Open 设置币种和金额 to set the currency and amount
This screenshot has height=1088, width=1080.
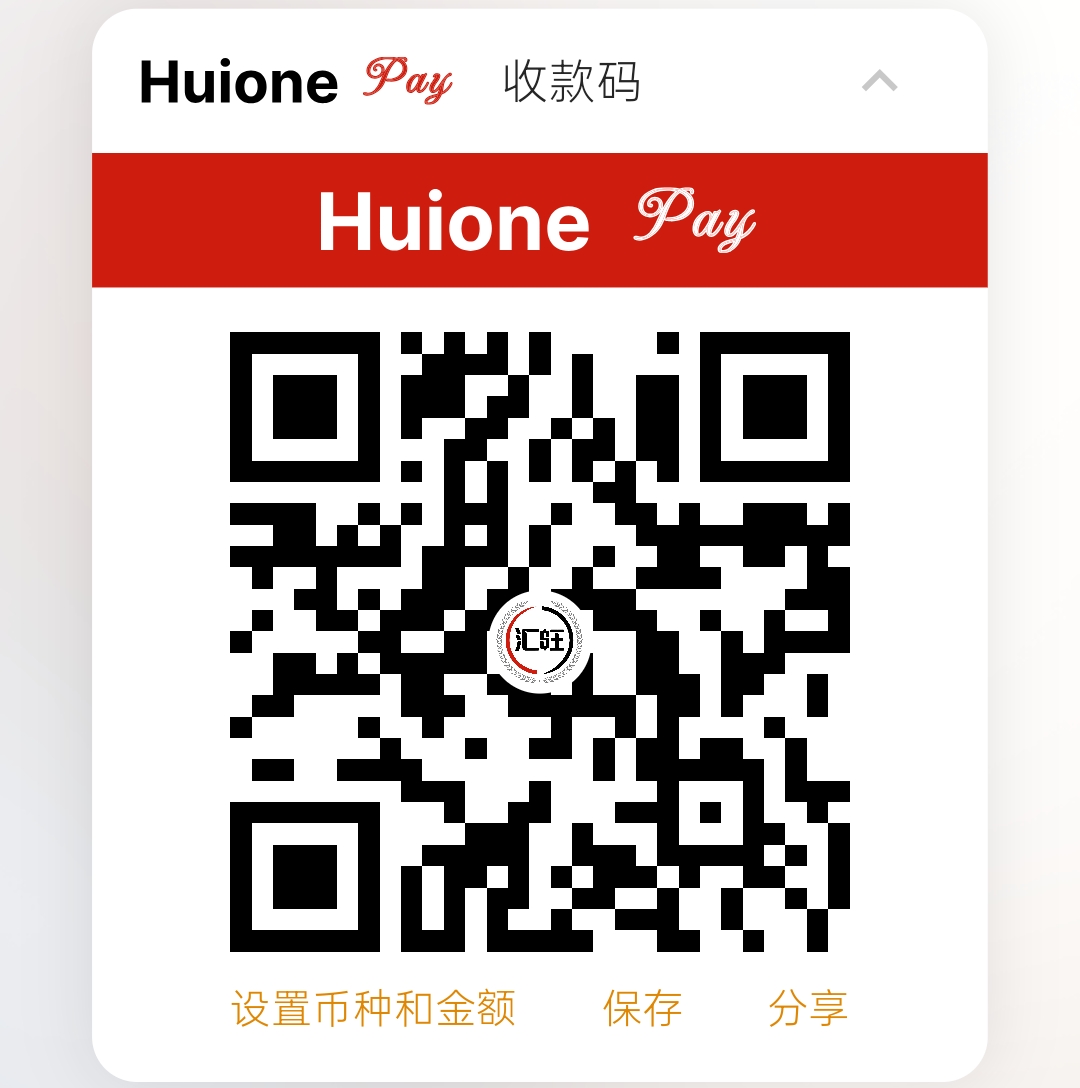point(373,1008)
